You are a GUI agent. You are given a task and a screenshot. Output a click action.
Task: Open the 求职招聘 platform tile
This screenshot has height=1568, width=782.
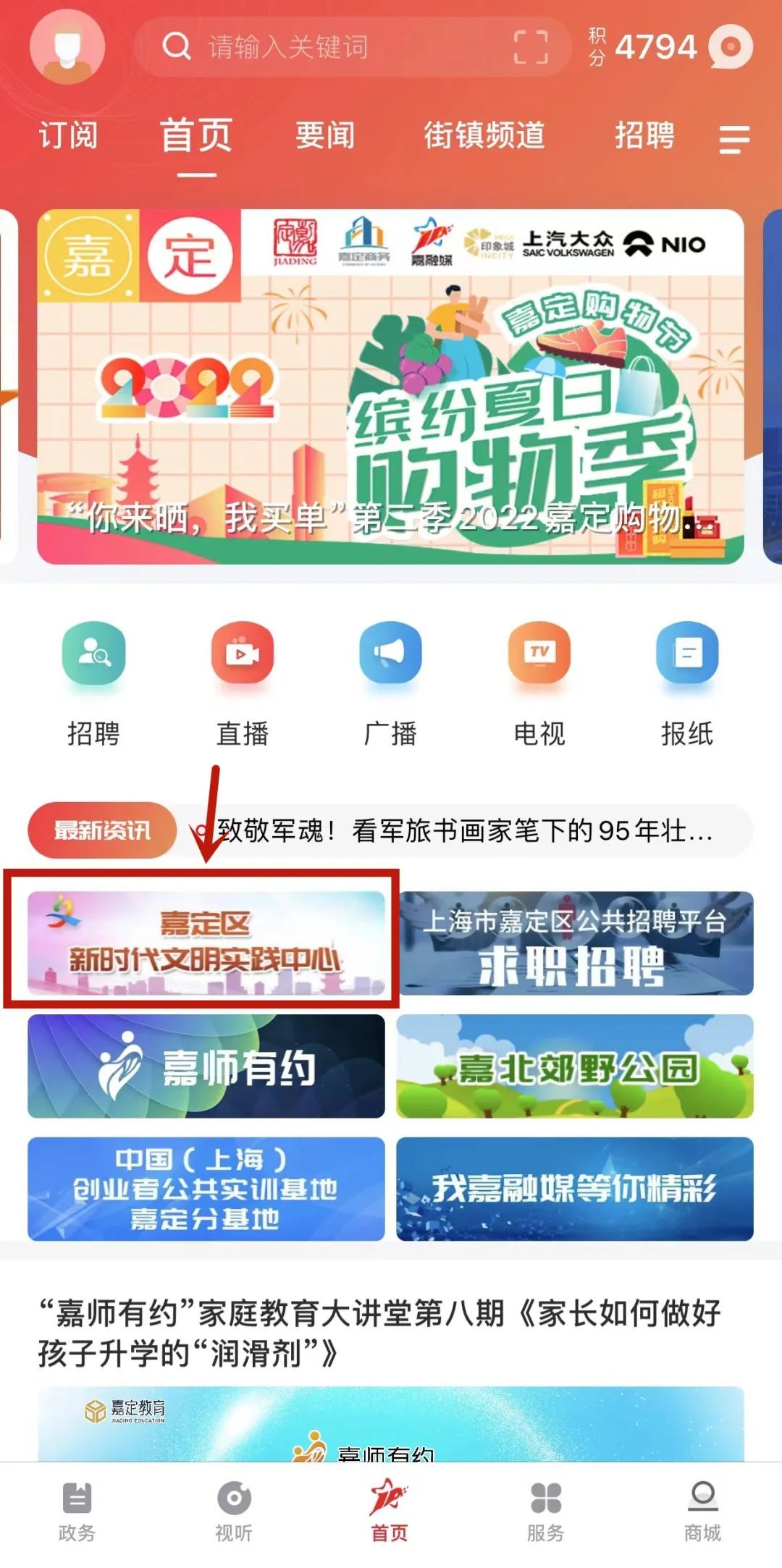pyautogui.click(x=575, y=943)
